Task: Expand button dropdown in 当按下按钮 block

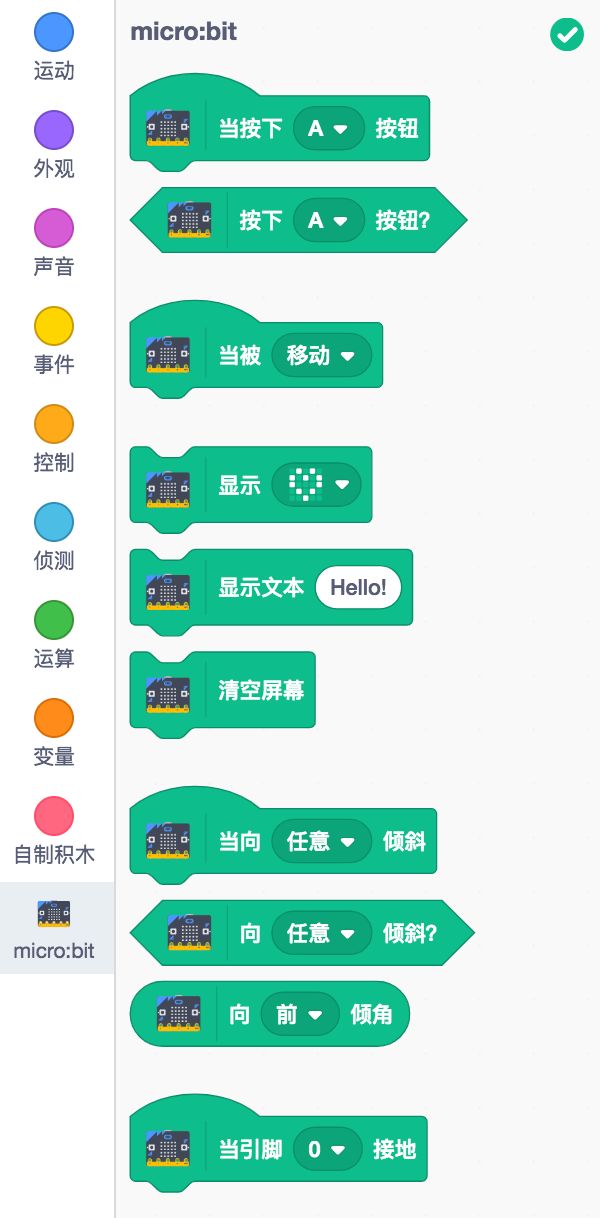Action: tap(328, 129)
